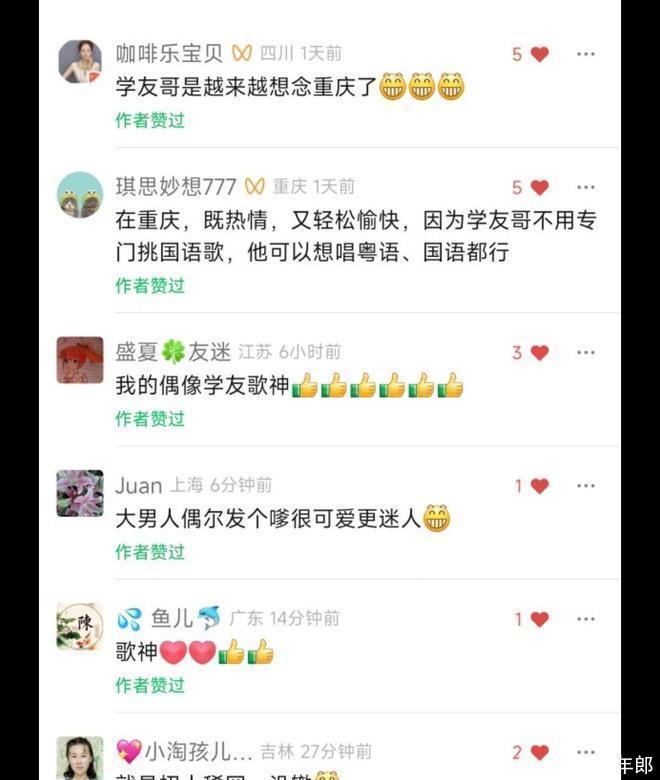660x780 pixels.
Task: Open Juan's profile picture
Action: tap(80, 493)
